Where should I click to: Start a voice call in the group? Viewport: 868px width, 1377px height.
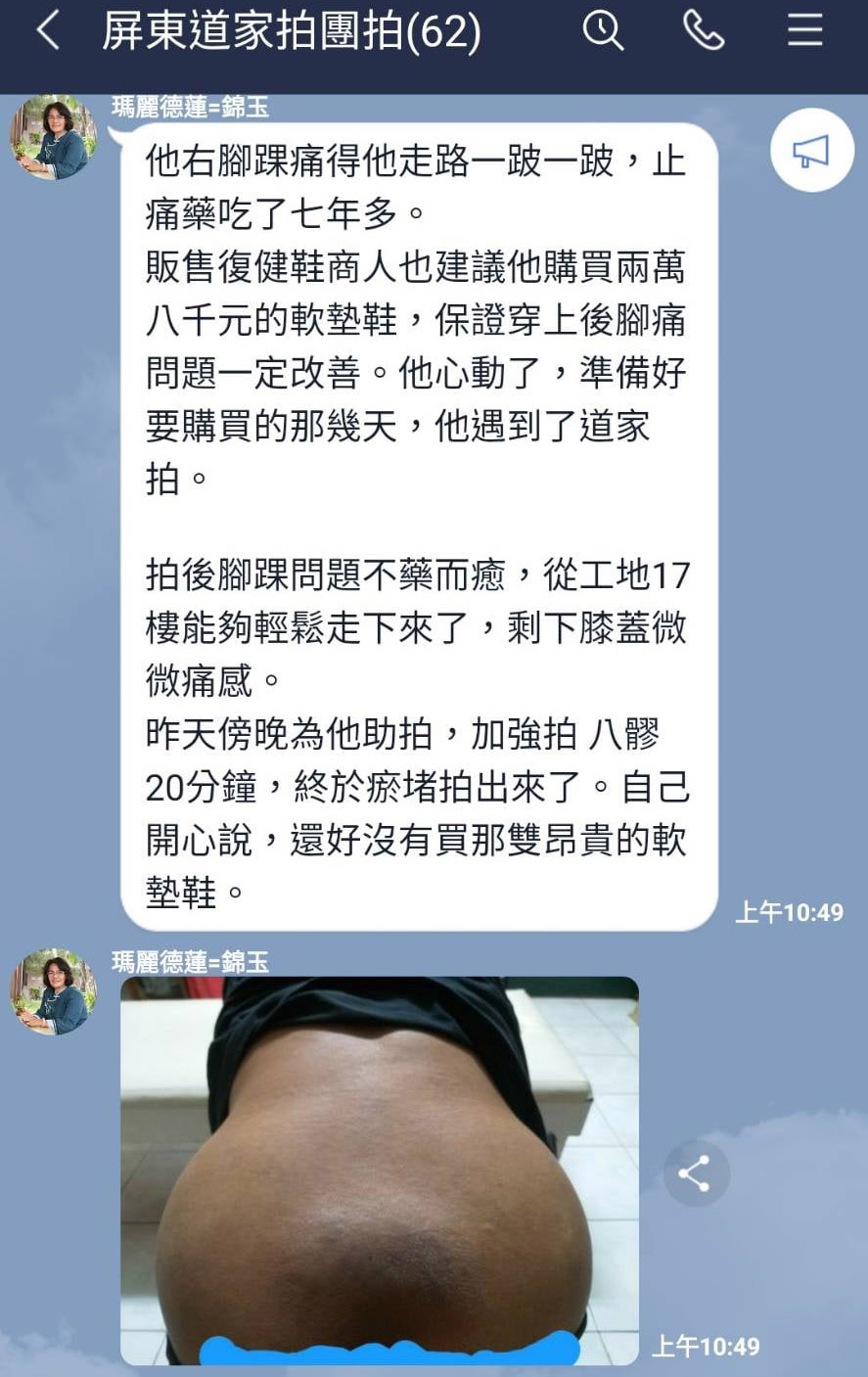click(704, 32)
